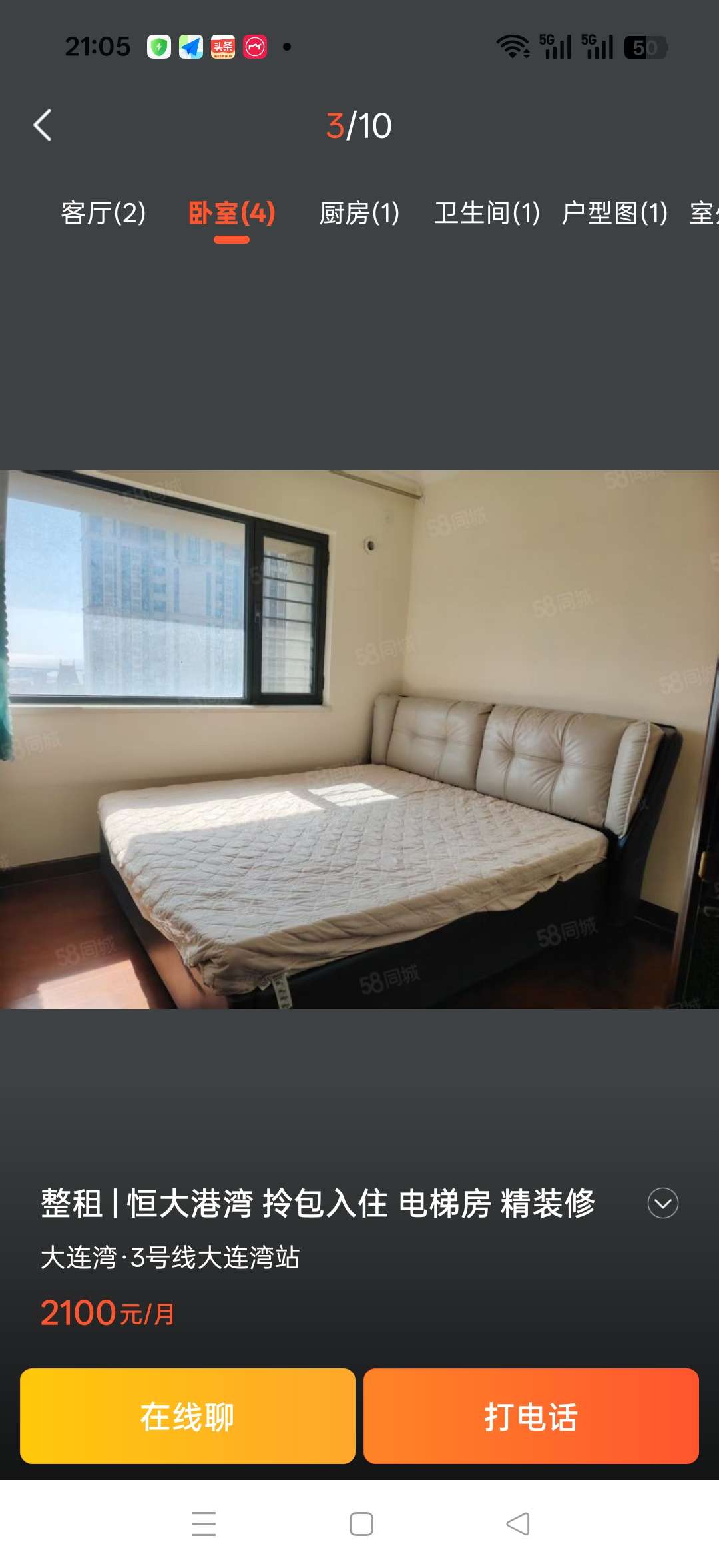This screenshot has height=1568, width=719.
Task: Open the 户型图(1) floor plan tab
Action: pos(614,214)
